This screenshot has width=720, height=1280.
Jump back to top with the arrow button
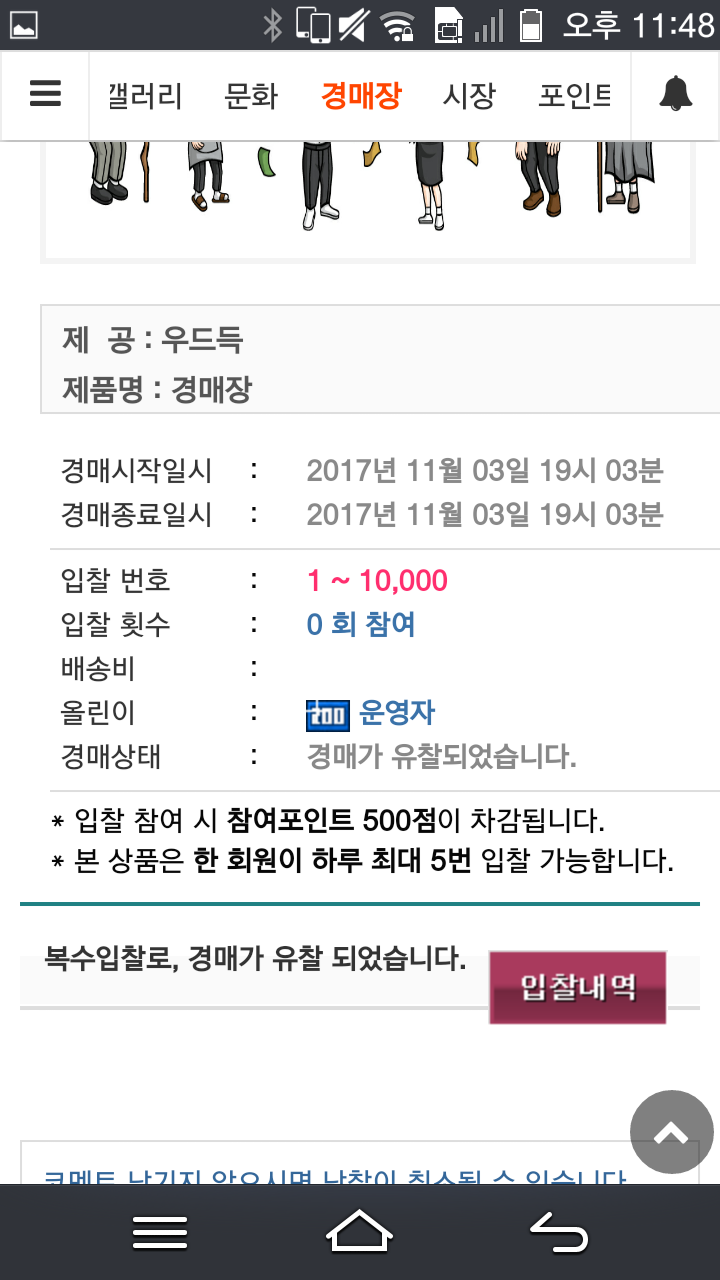point(671,1132)
